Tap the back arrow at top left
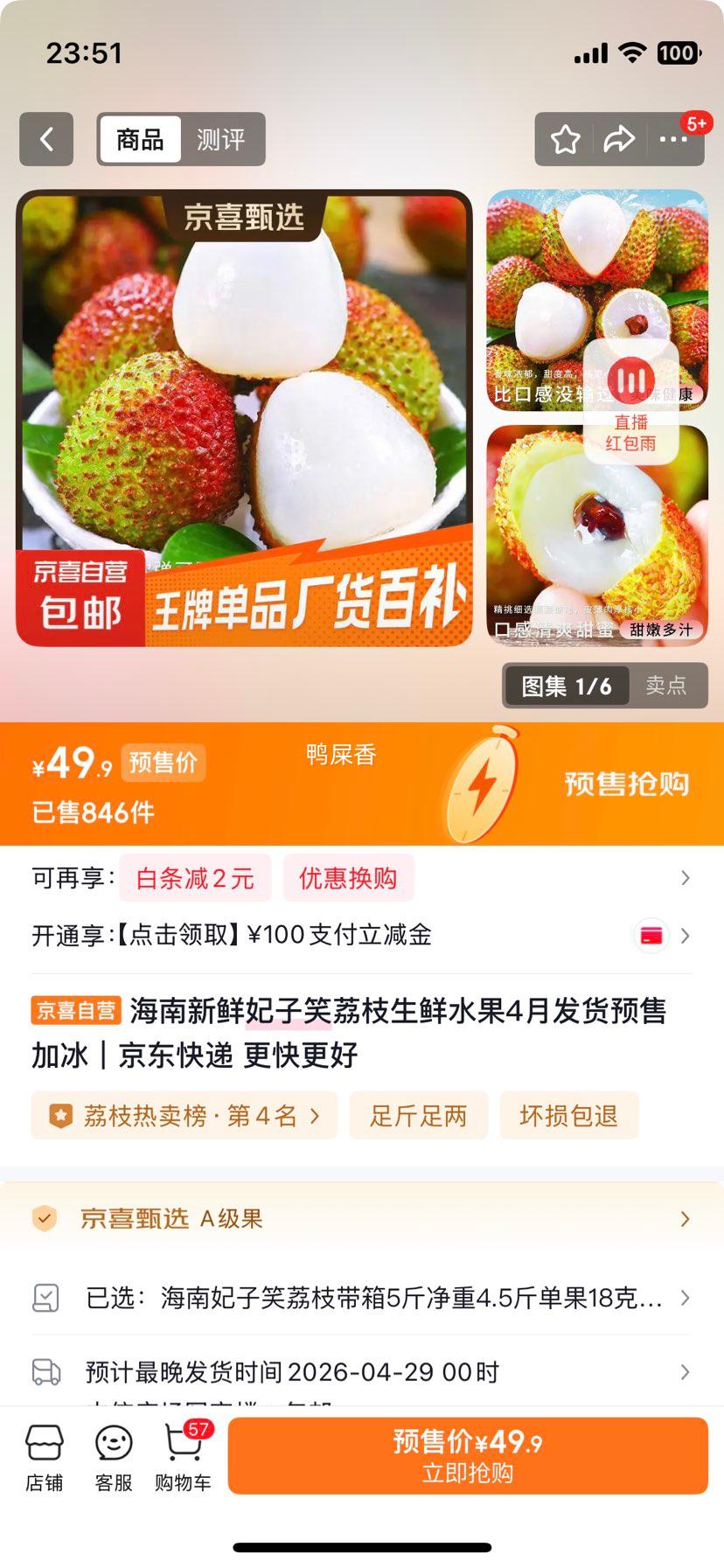The width and height of the screenshot is (724, 1568). [46, 140]
